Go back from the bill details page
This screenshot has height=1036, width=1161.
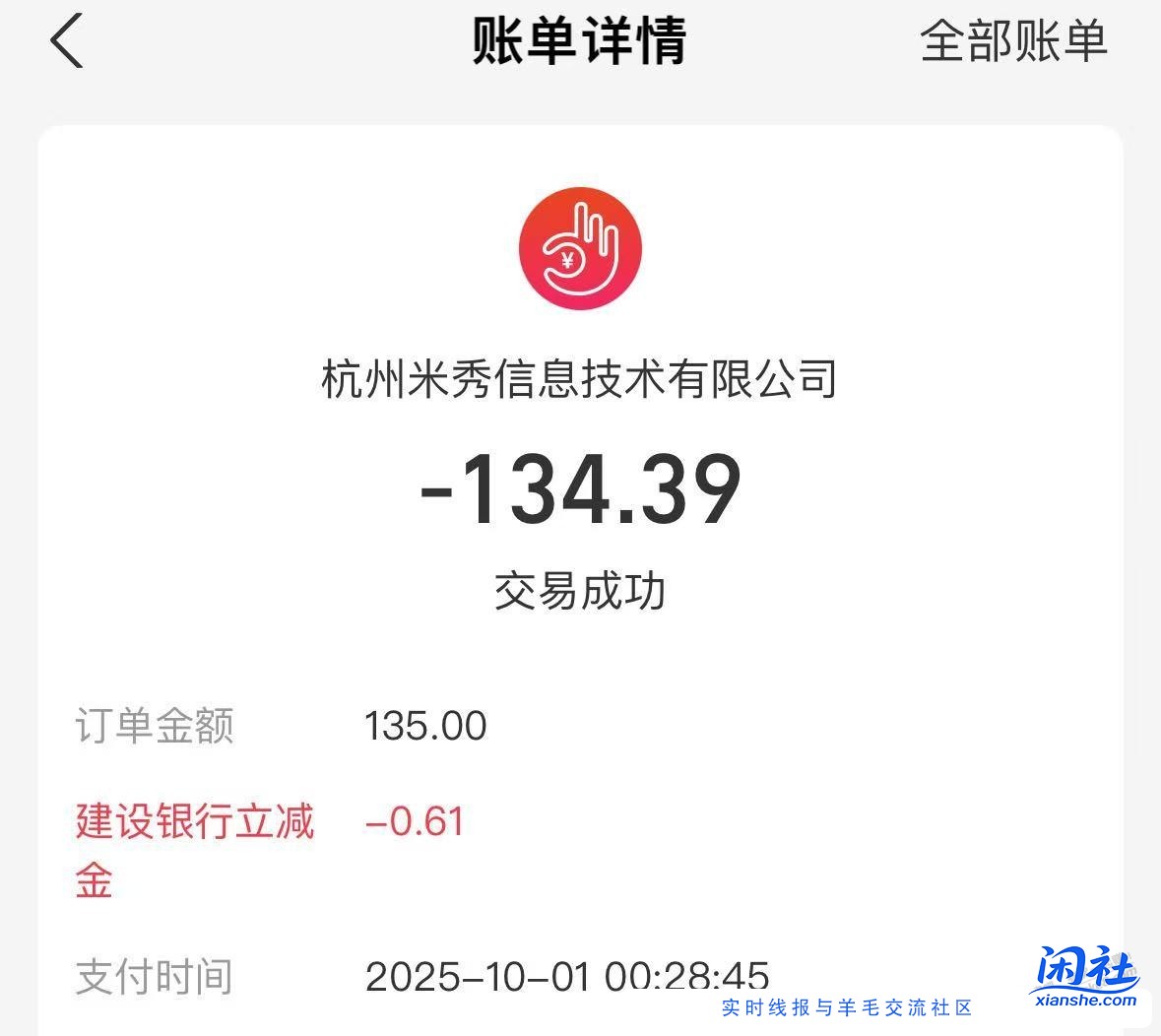coord(67,42)
